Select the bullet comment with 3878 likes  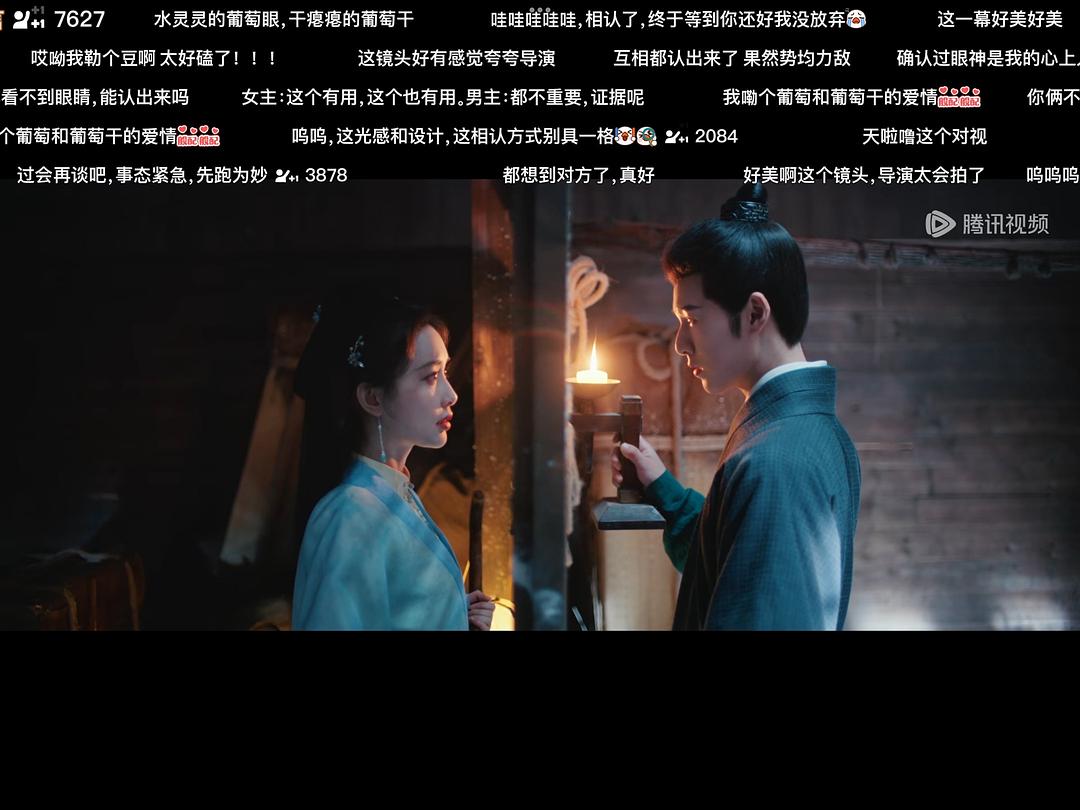click(x=180, y=175)
